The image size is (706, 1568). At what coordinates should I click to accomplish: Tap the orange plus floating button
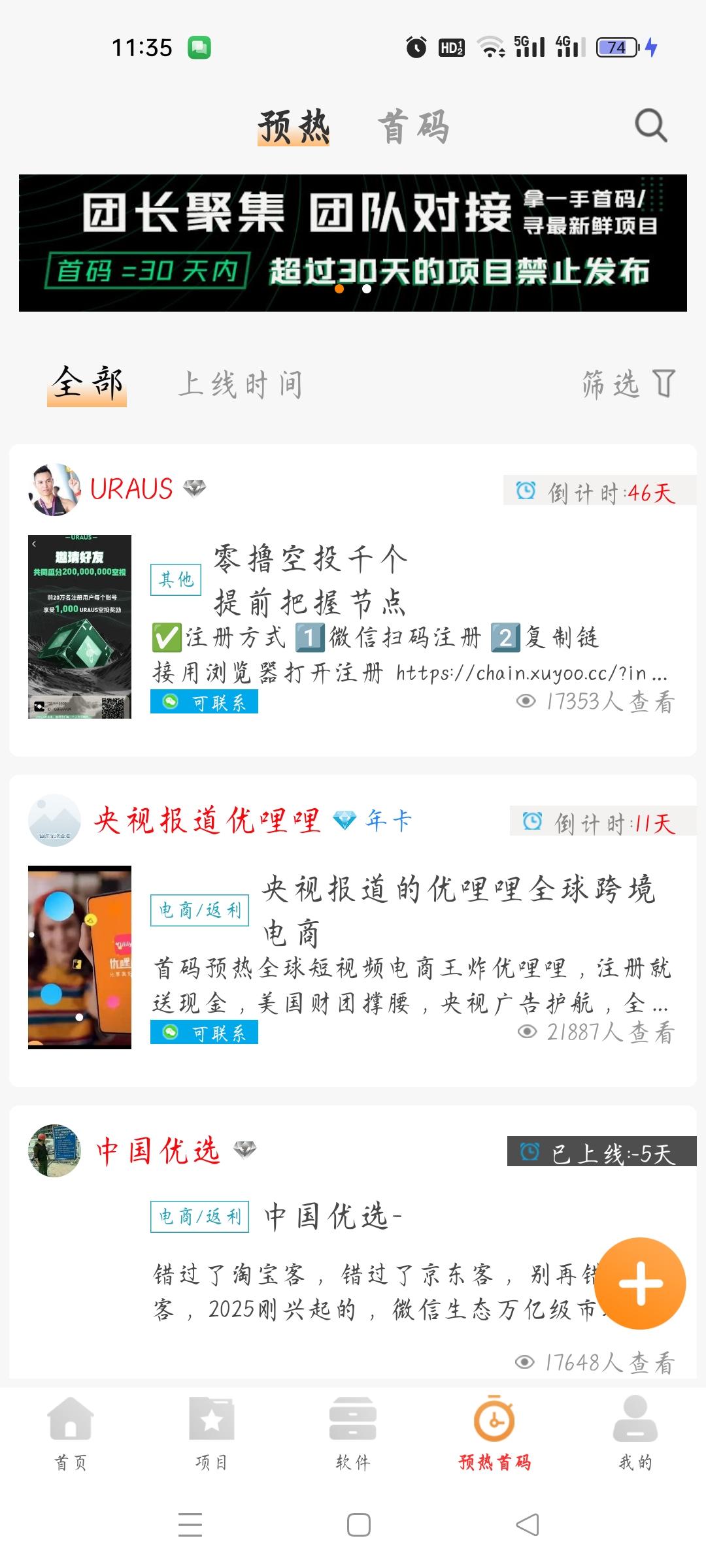(x=641, y=1283)
